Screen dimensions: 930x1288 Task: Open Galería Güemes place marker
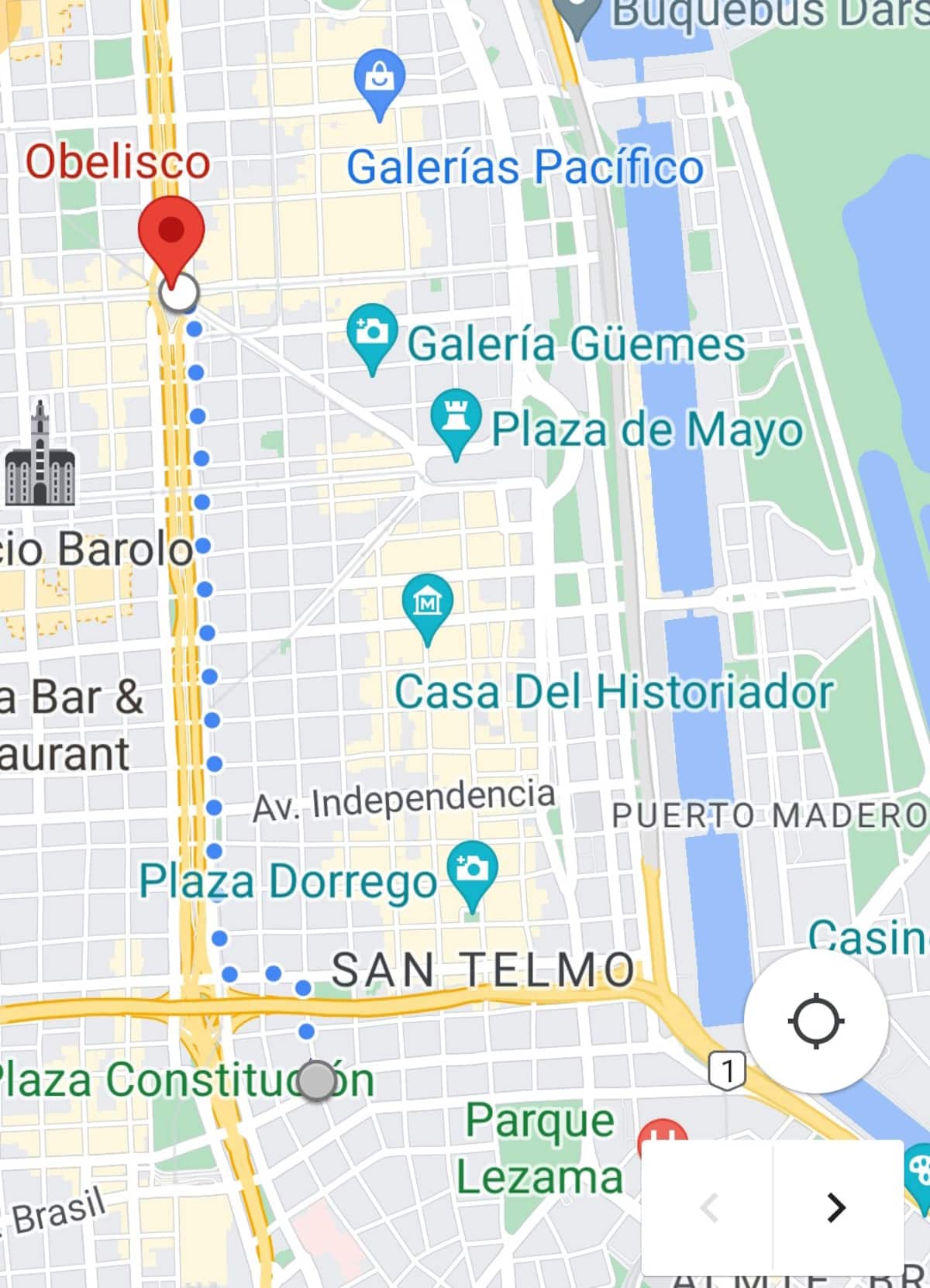[x=372, y=333]
